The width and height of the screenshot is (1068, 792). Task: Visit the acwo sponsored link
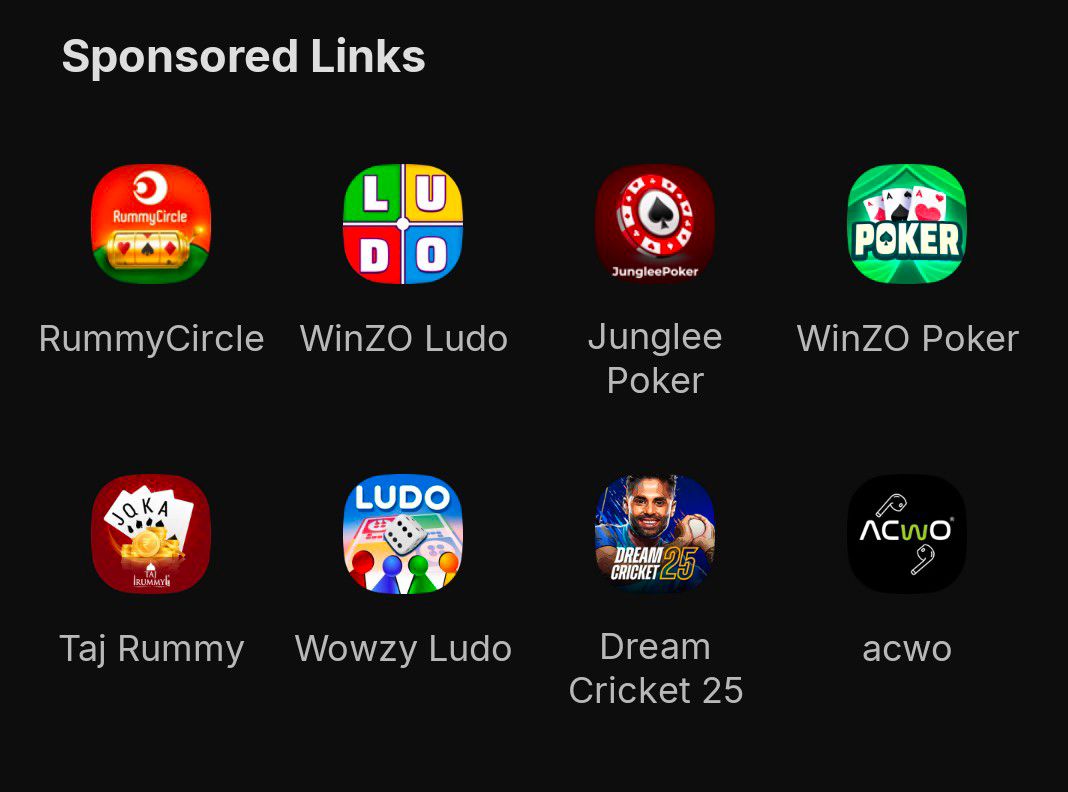[x=907, y=534]
